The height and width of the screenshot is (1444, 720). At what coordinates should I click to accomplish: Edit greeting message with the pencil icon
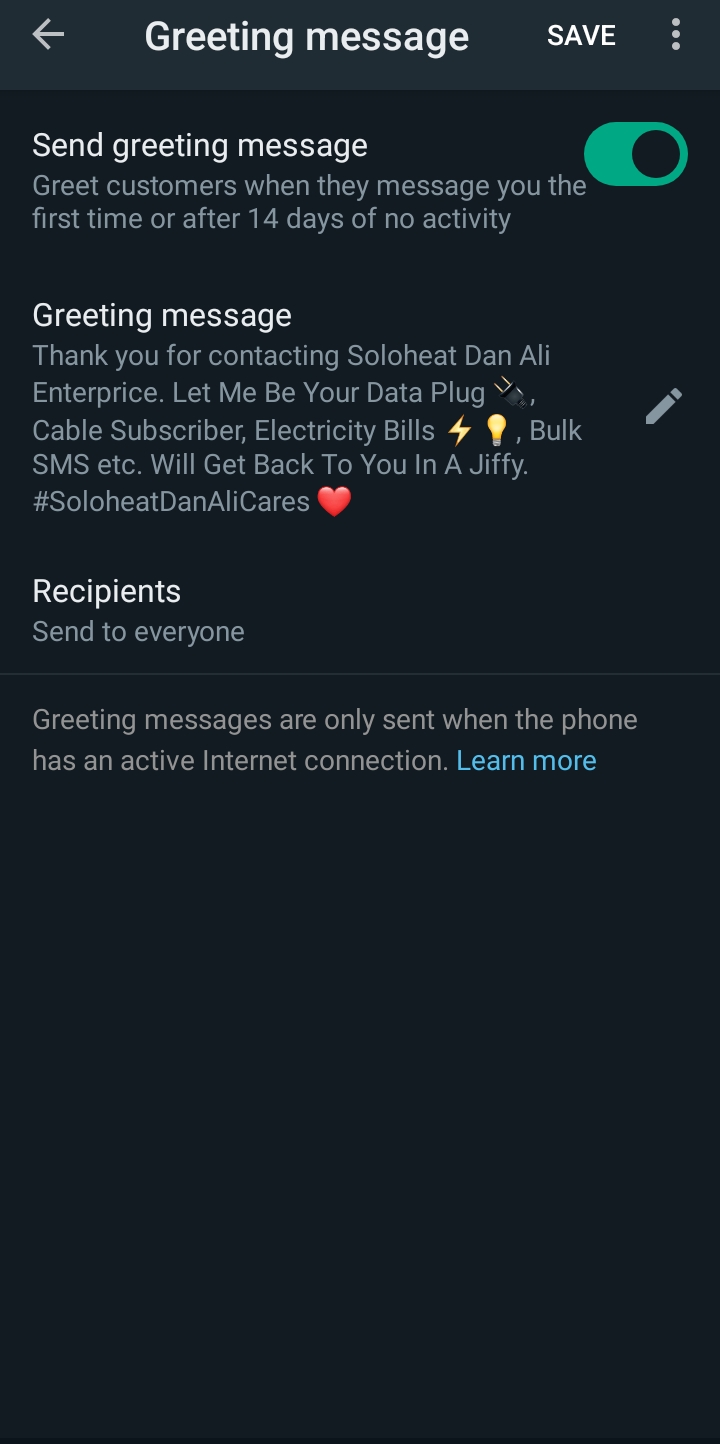663,406
